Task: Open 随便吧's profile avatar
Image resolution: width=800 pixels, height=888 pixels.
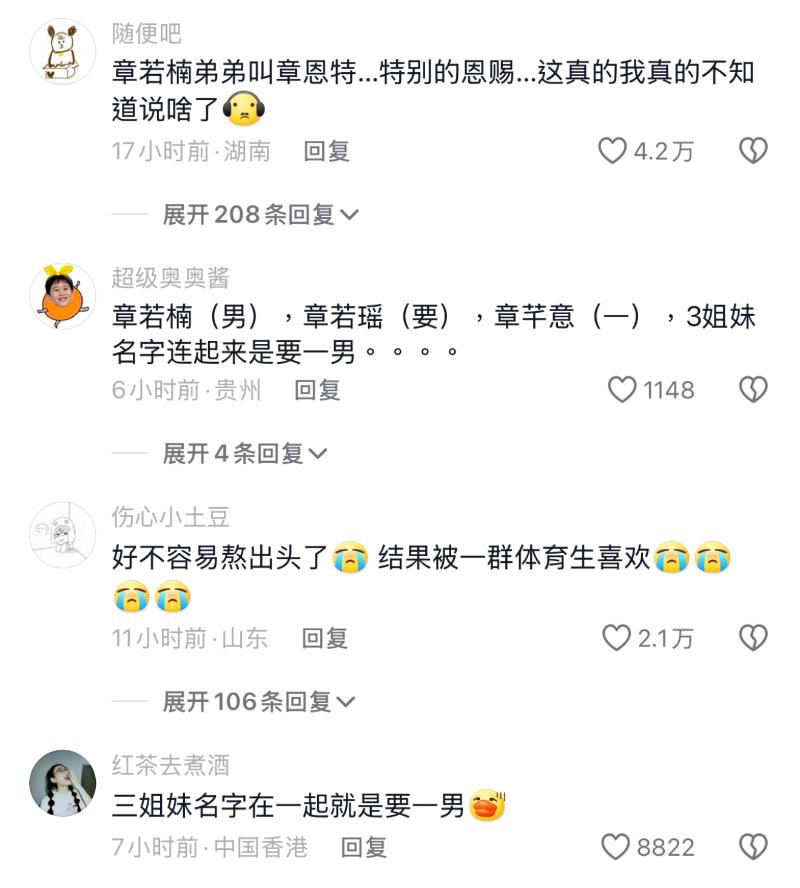Action: tap(62, 51)
